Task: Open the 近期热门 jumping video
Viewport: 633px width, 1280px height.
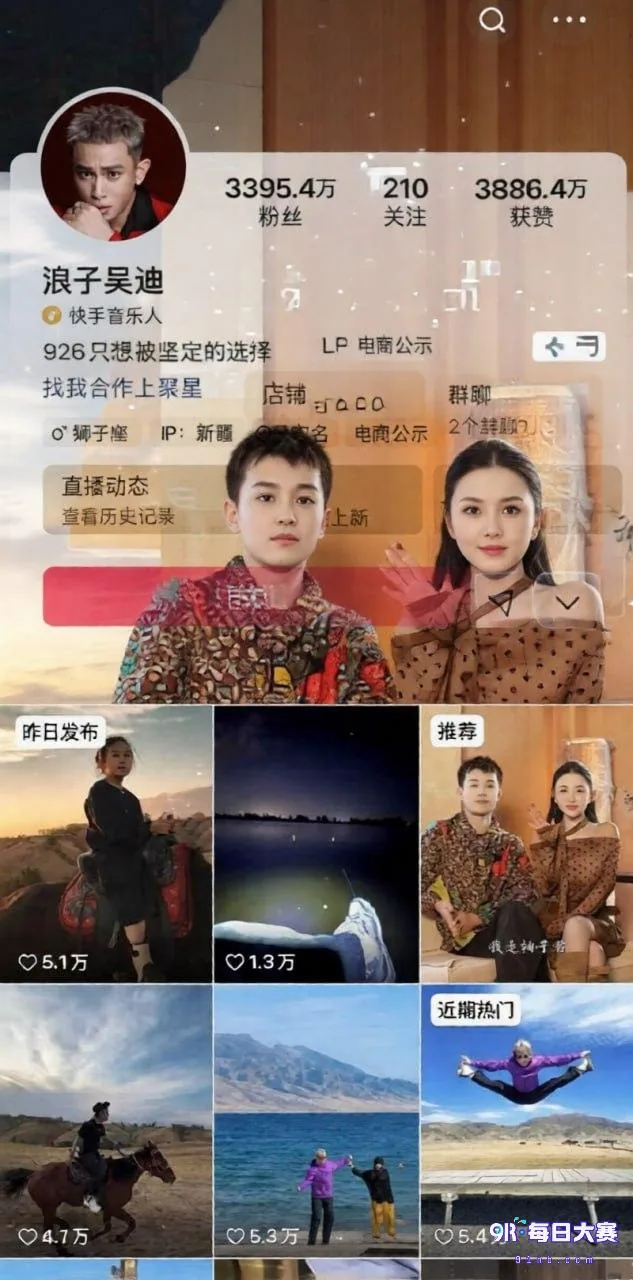Action: [527, 1121]
